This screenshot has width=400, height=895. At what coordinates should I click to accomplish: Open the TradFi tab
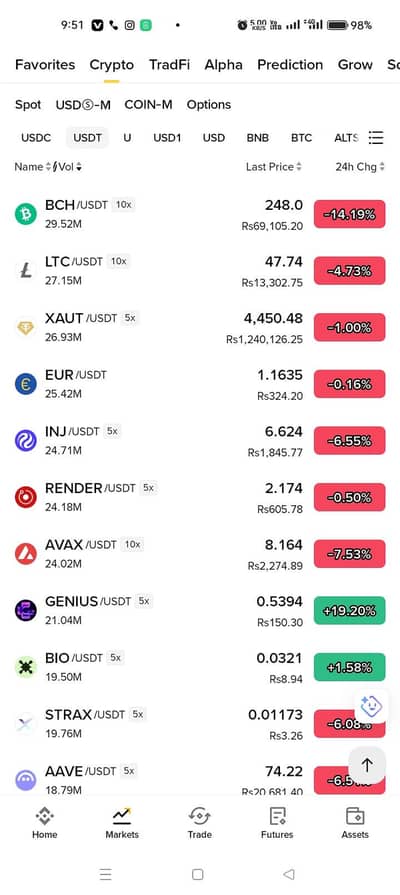pyautogui.click(x=169, y=64)
